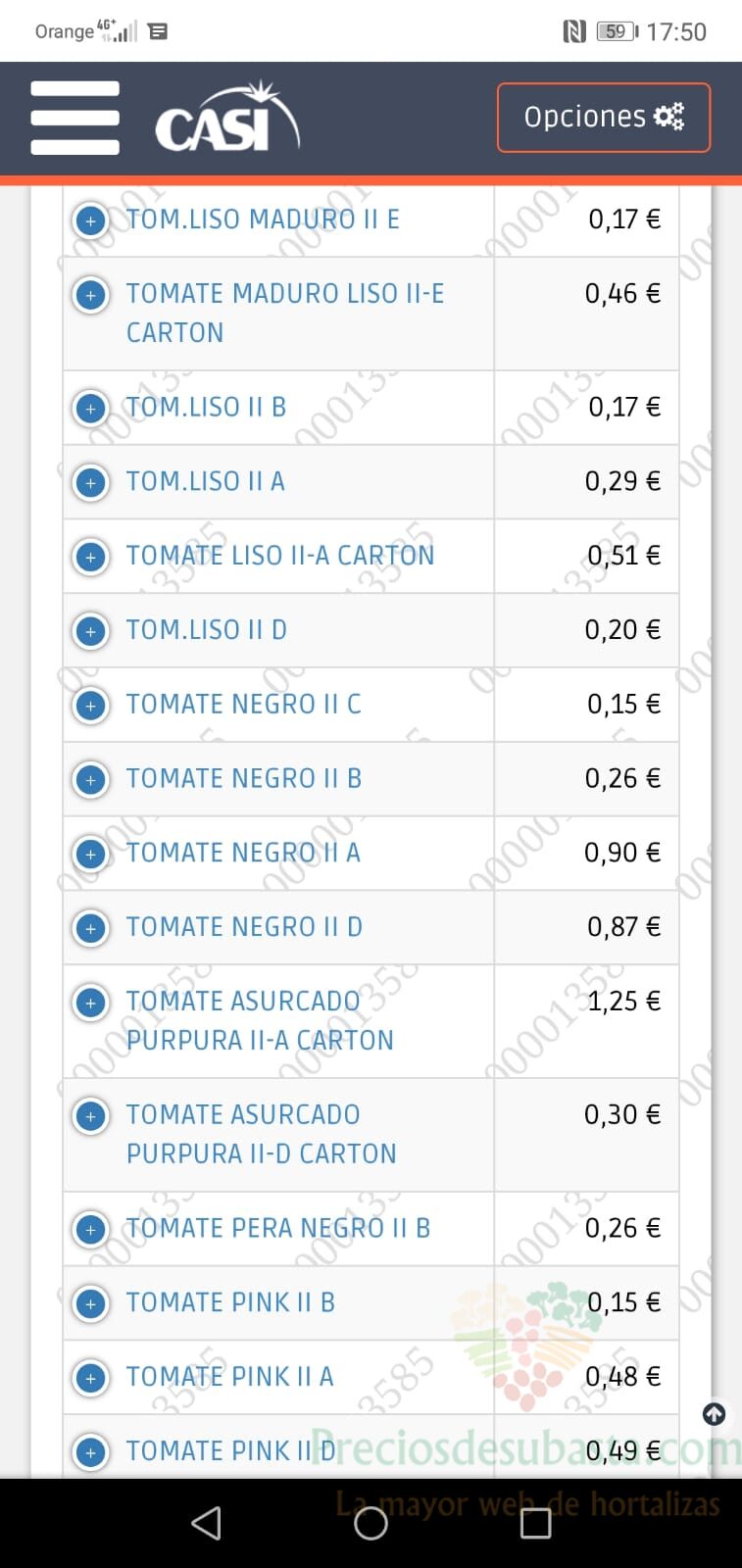The height and width of the screenshot is (1568, 742).
Task: Expand TOMATE ASURCADO PURPURA II-A CARTON
Action: (91, 1003)
